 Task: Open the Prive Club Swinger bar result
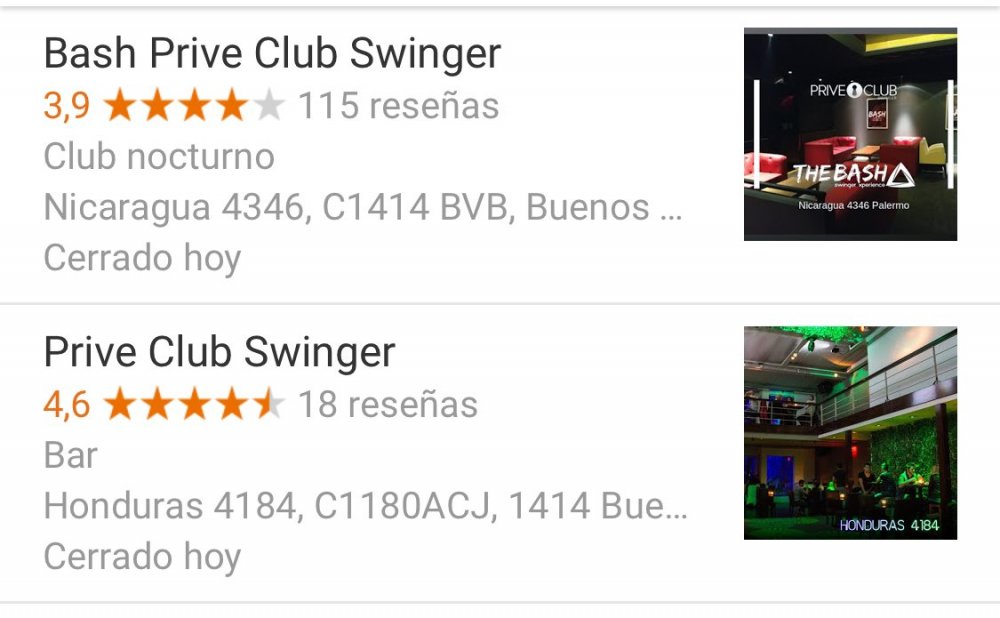pos(220,353)
